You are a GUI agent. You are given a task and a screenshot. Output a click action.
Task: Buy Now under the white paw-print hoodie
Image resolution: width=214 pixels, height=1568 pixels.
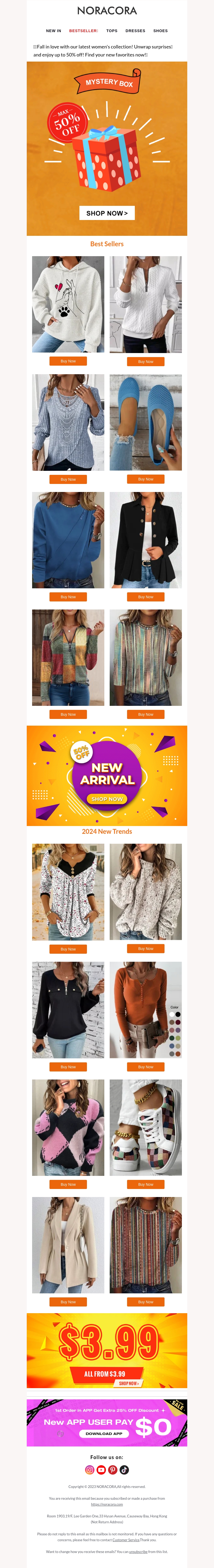68,361
